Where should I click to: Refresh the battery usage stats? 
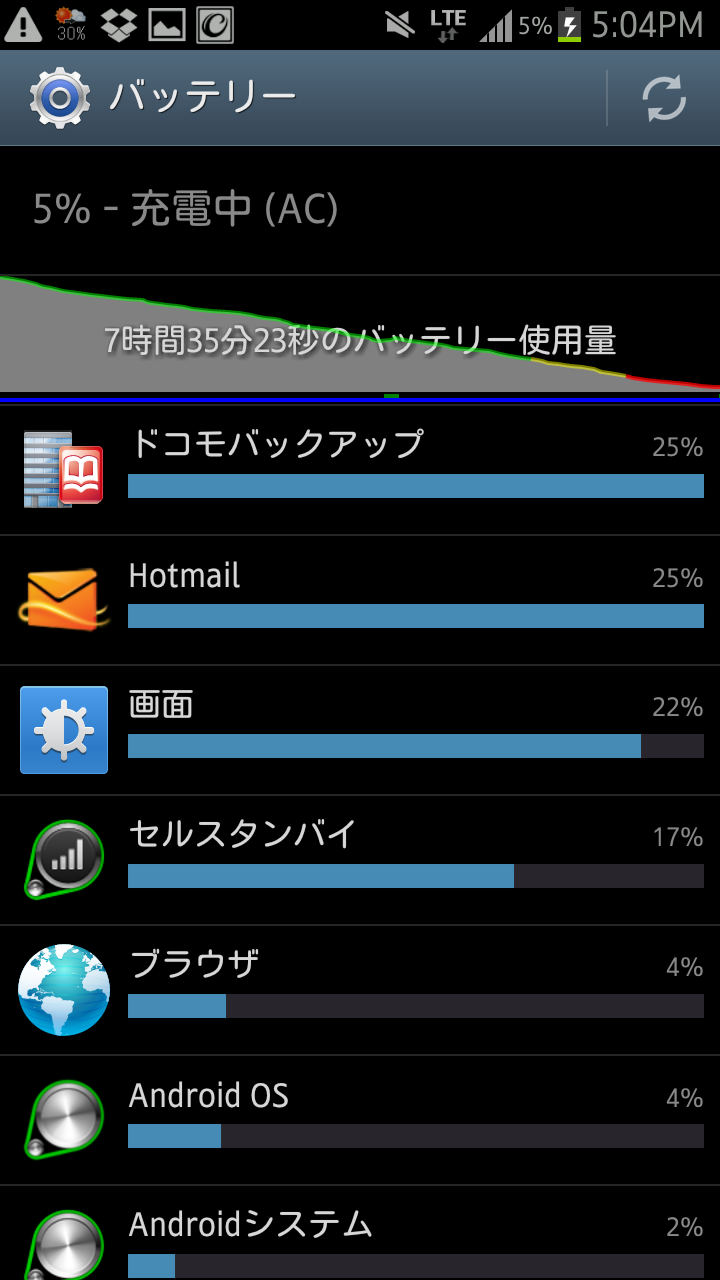[x=664, y=98]
